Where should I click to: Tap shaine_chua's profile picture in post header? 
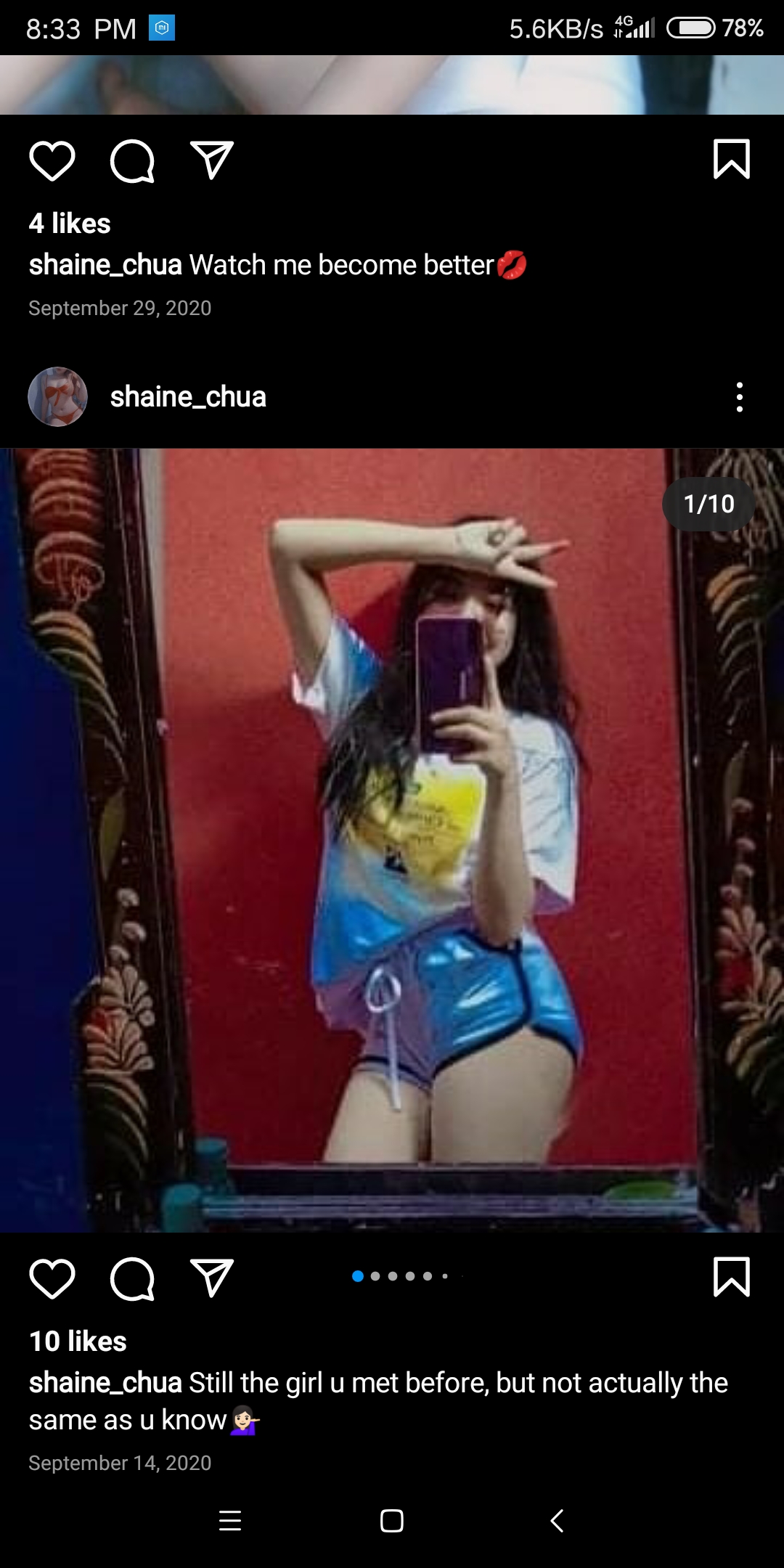[57, 396]
